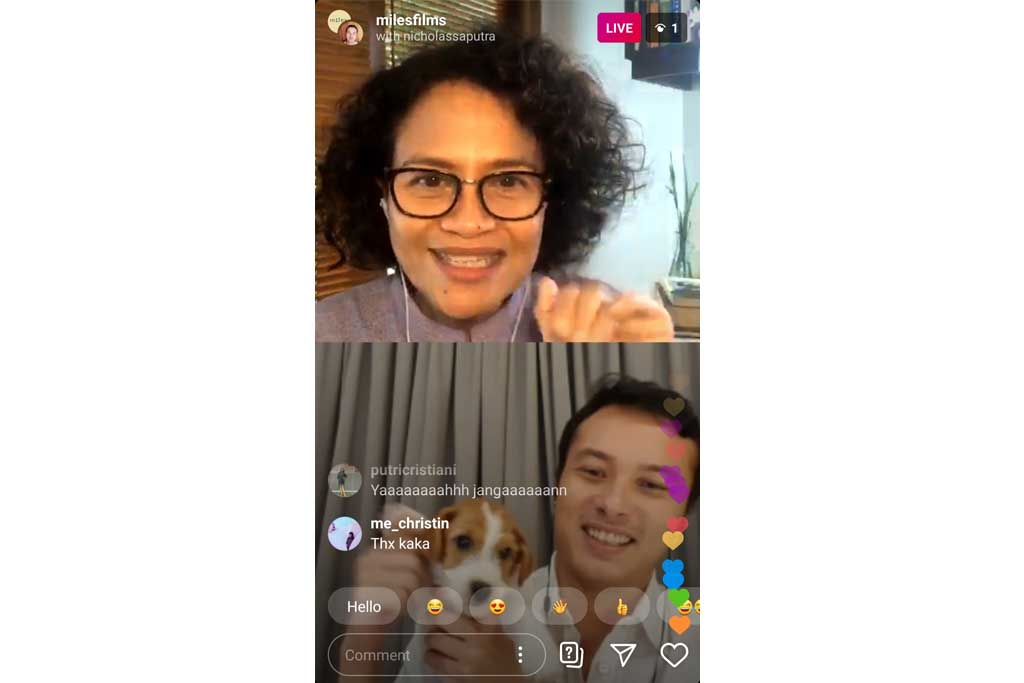Send the heart-eyes emoji quick reaction

click(497, 606)
